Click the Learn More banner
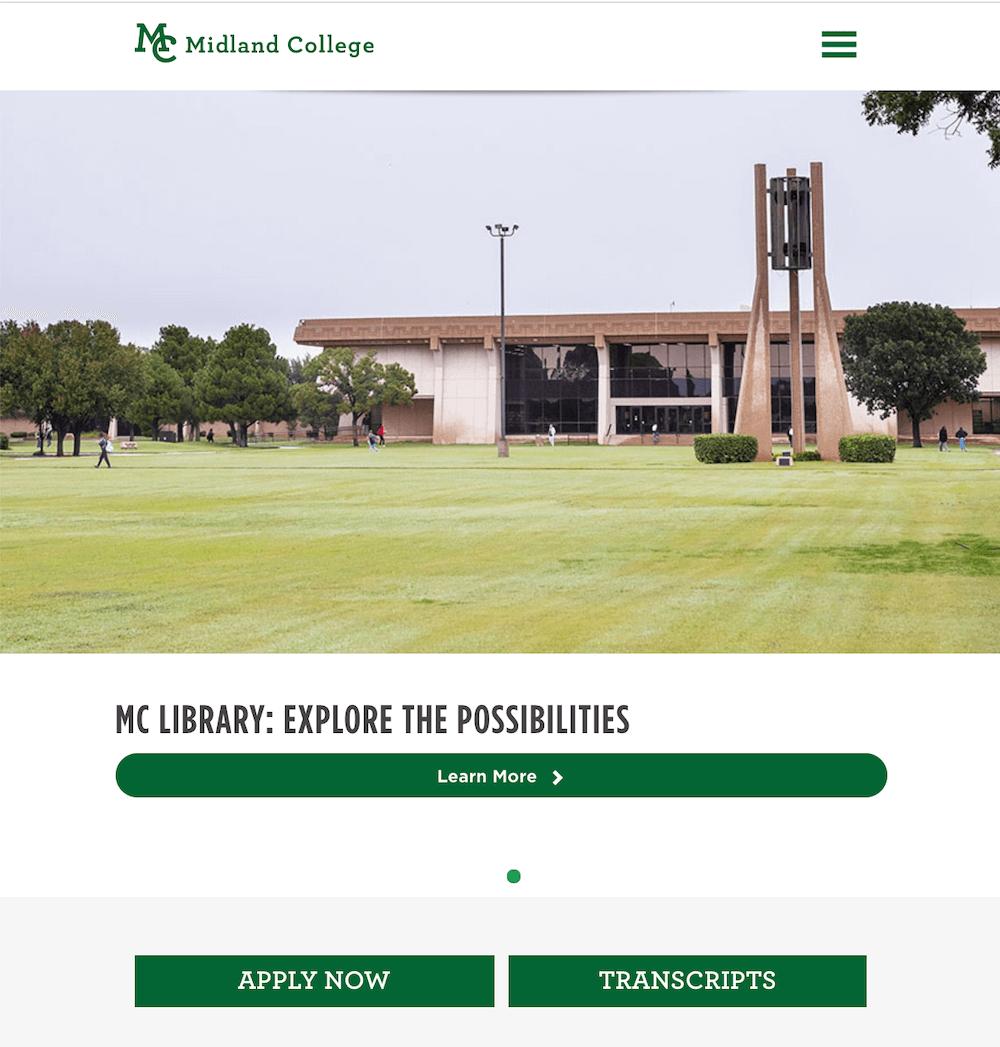The width and height of the screenshot is (1000, 1047). click(500, 776)
